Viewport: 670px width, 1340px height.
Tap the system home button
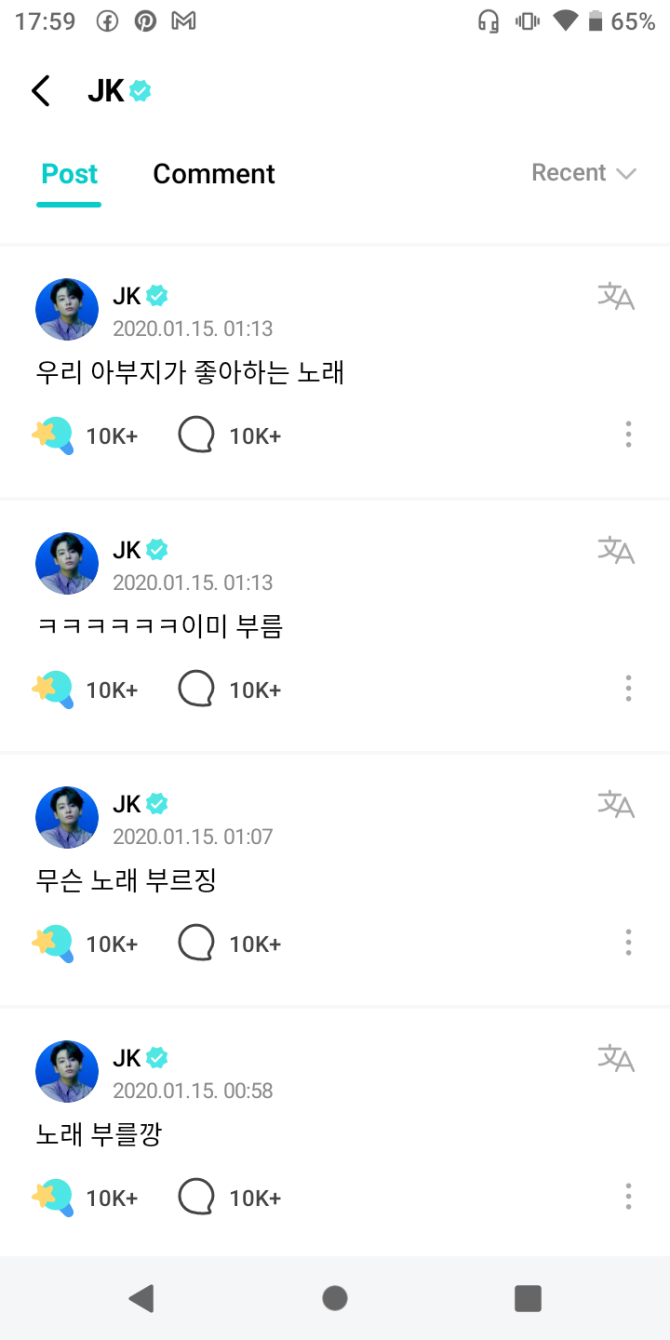pyautogui.click(x=335, y=1298)
